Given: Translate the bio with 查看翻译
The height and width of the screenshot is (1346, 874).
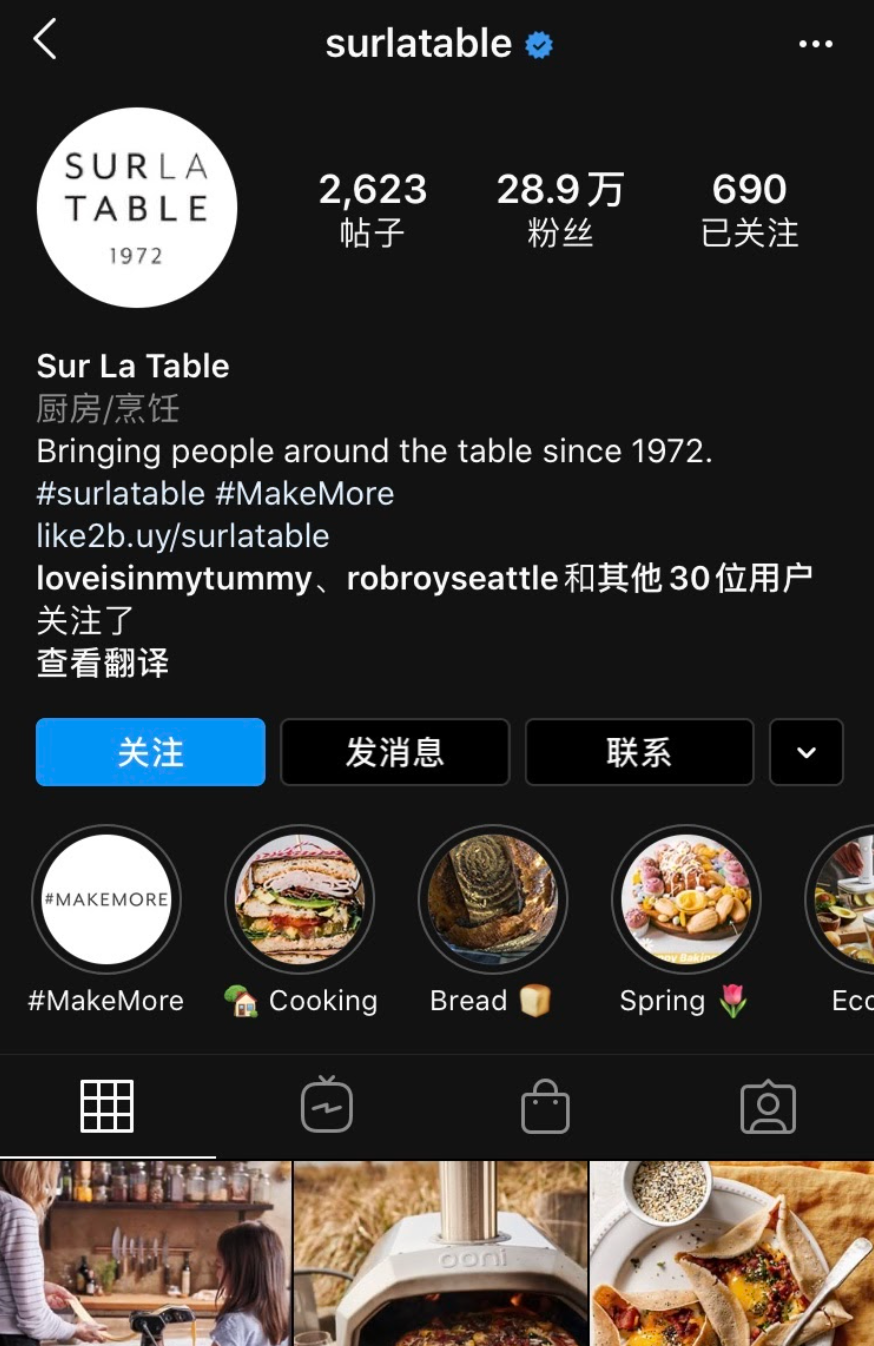Looking at the screenshot, I should [103, 663].
